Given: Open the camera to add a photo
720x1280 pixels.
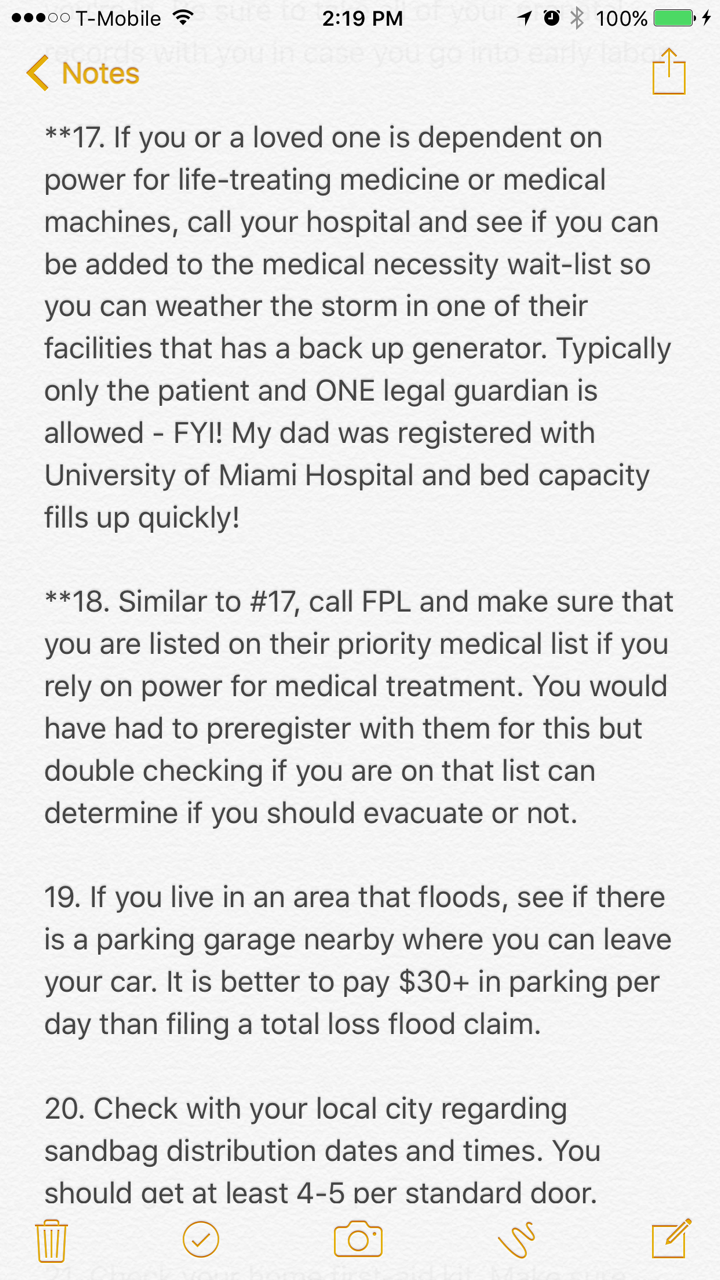Looking at the screenshot, I should tap(358, 1239).
